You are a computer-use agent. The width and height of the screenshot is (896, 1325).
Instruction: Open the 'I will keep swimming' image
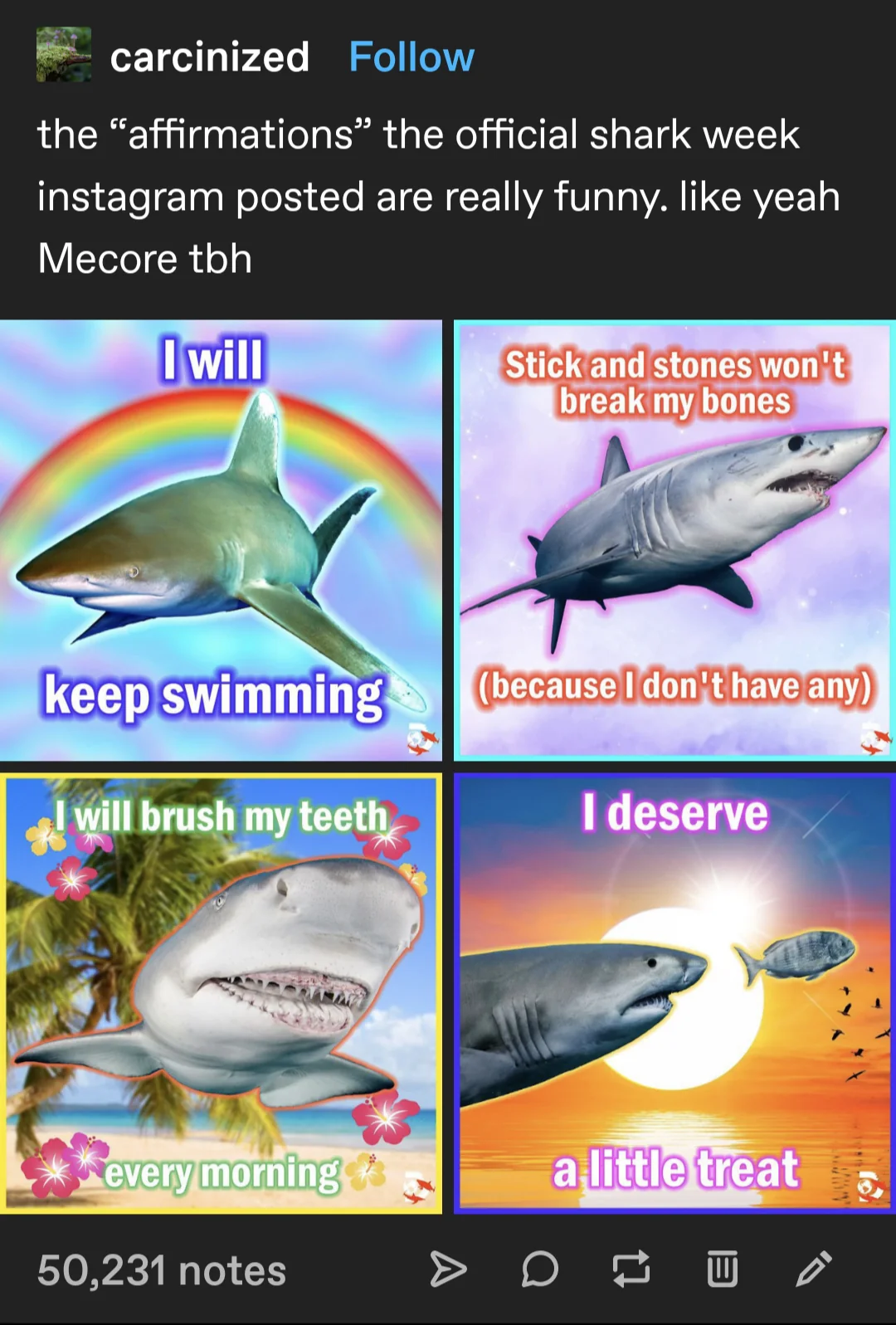coord(221,540)
